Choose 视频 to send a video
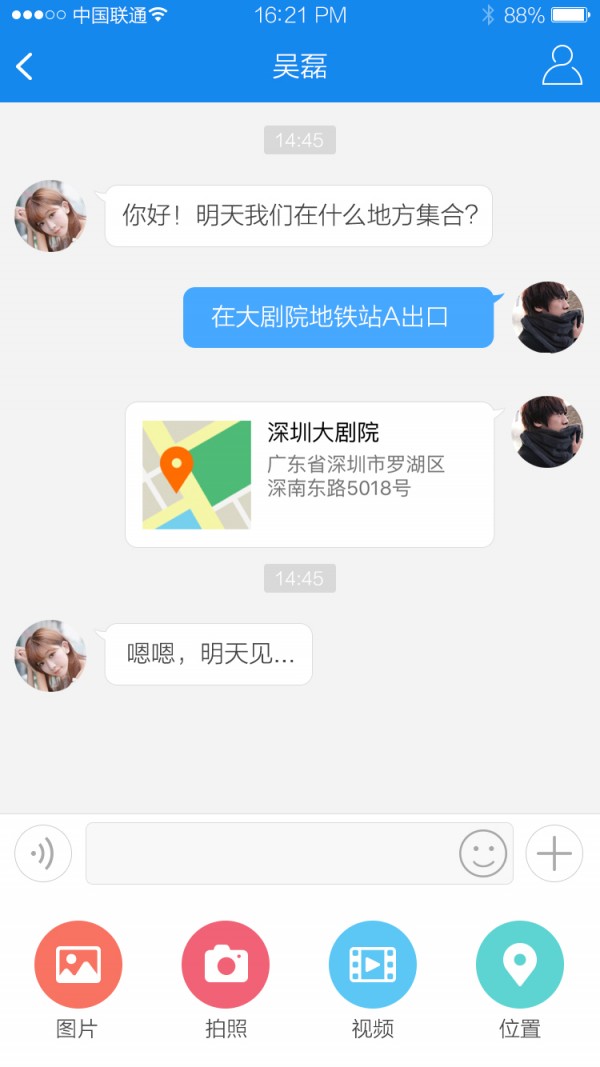The height and width of the screenshot is (1067, 600). tap(372, 965)
